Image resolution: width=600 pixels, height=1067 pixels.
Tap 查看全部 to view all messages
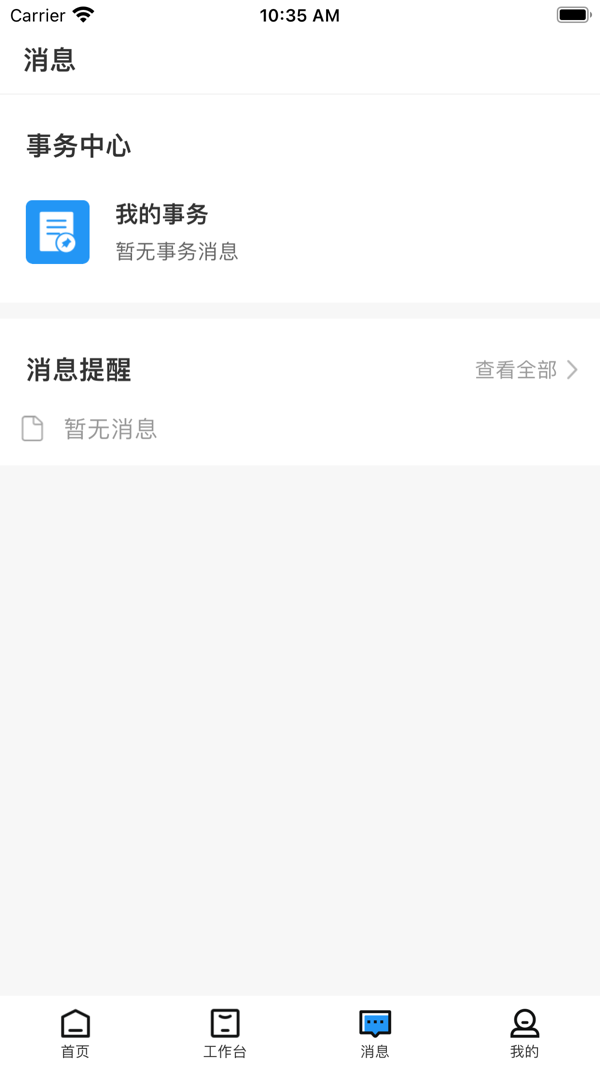click(x=525, y=370)
